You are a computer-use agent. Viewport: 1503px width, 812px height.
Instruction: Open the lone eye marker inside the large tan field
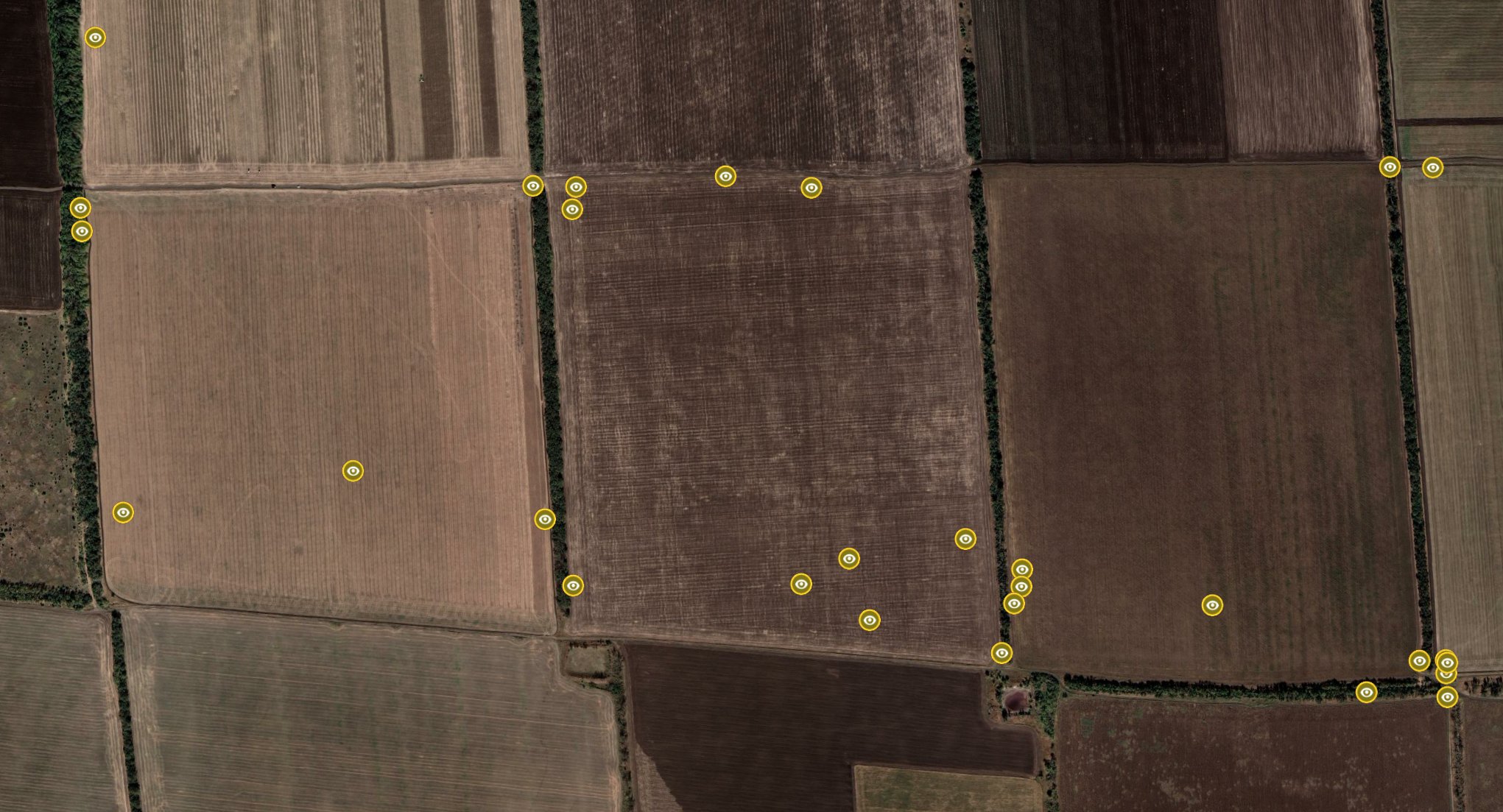pyautogui.click(x=353, y=471)
